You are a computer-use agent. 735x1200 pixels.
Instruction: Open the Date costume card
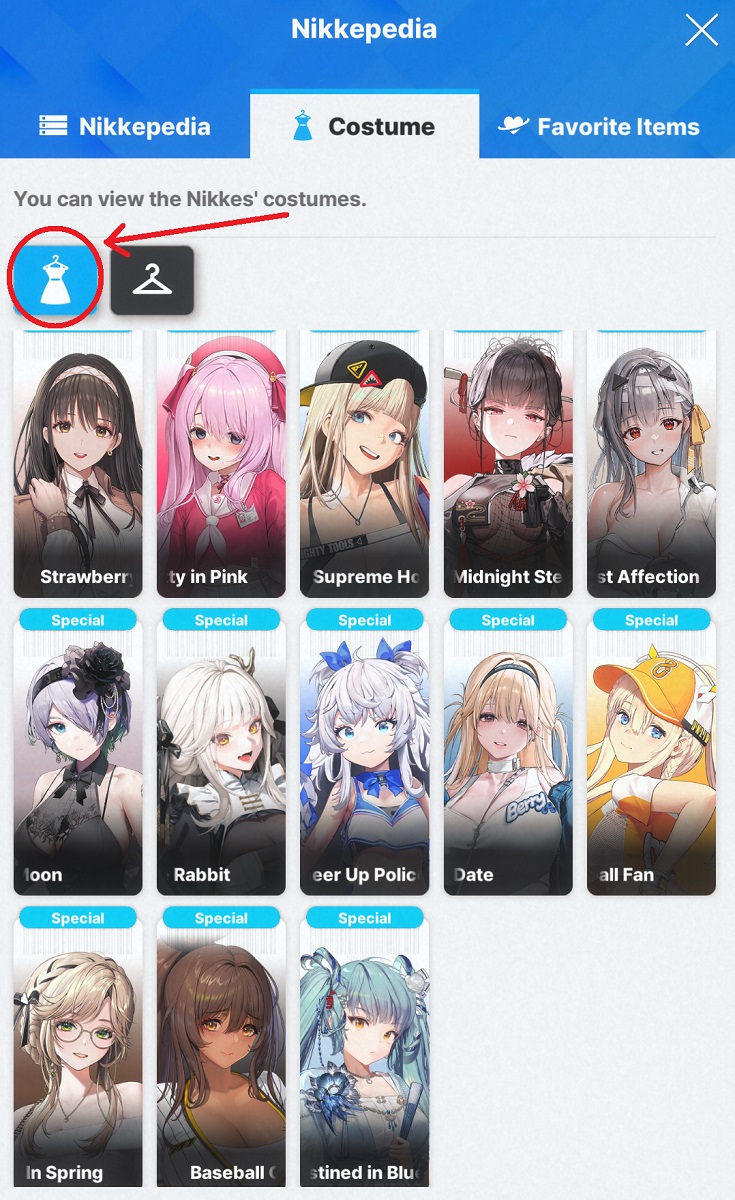pyautogui.click(x=508, y=752)
